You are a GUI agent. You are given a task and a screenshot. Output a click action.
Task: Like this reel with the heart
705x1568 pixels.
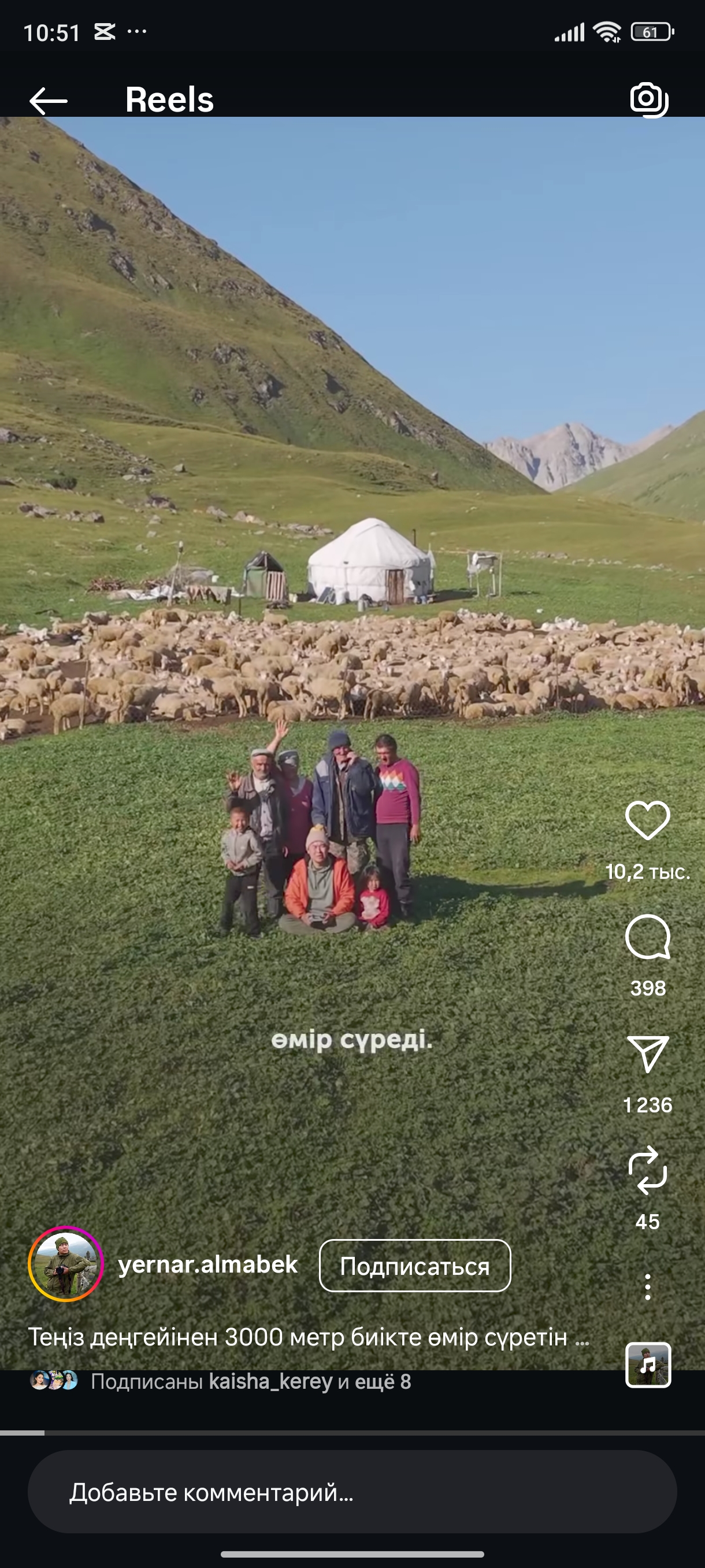click(x=647, y=820)
